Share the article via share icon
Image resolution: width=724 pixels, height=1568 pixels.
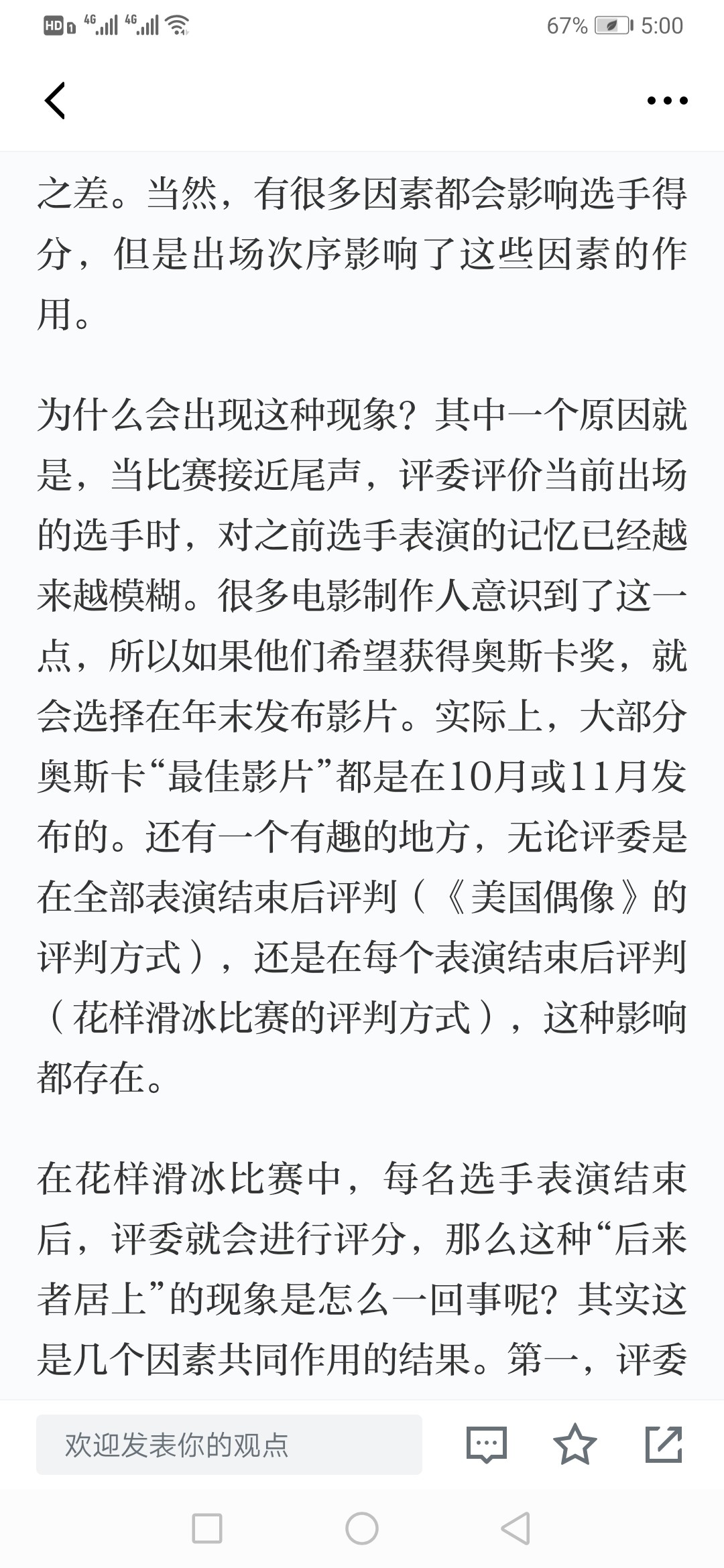tap(664, 1444)
